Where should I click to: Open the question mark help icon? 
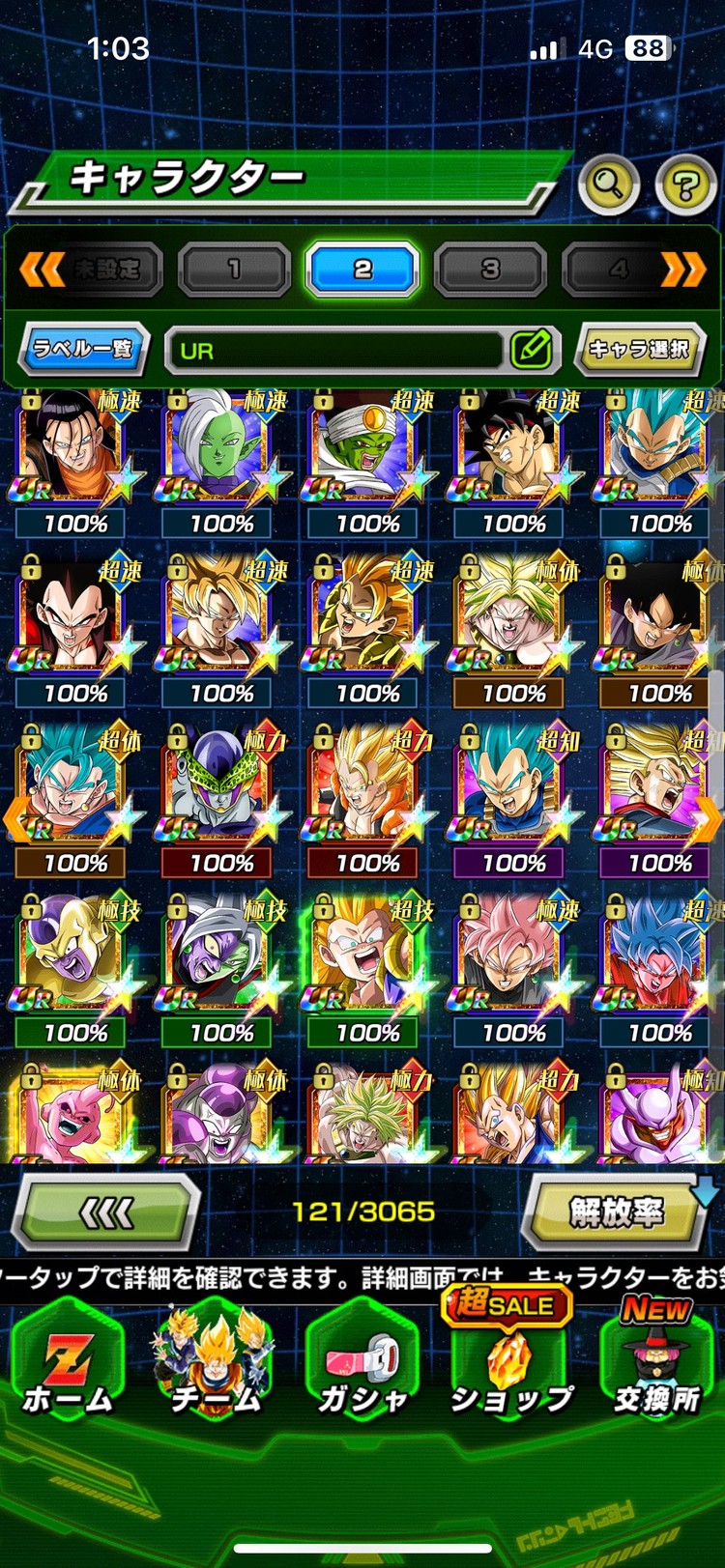pos(686,185)
